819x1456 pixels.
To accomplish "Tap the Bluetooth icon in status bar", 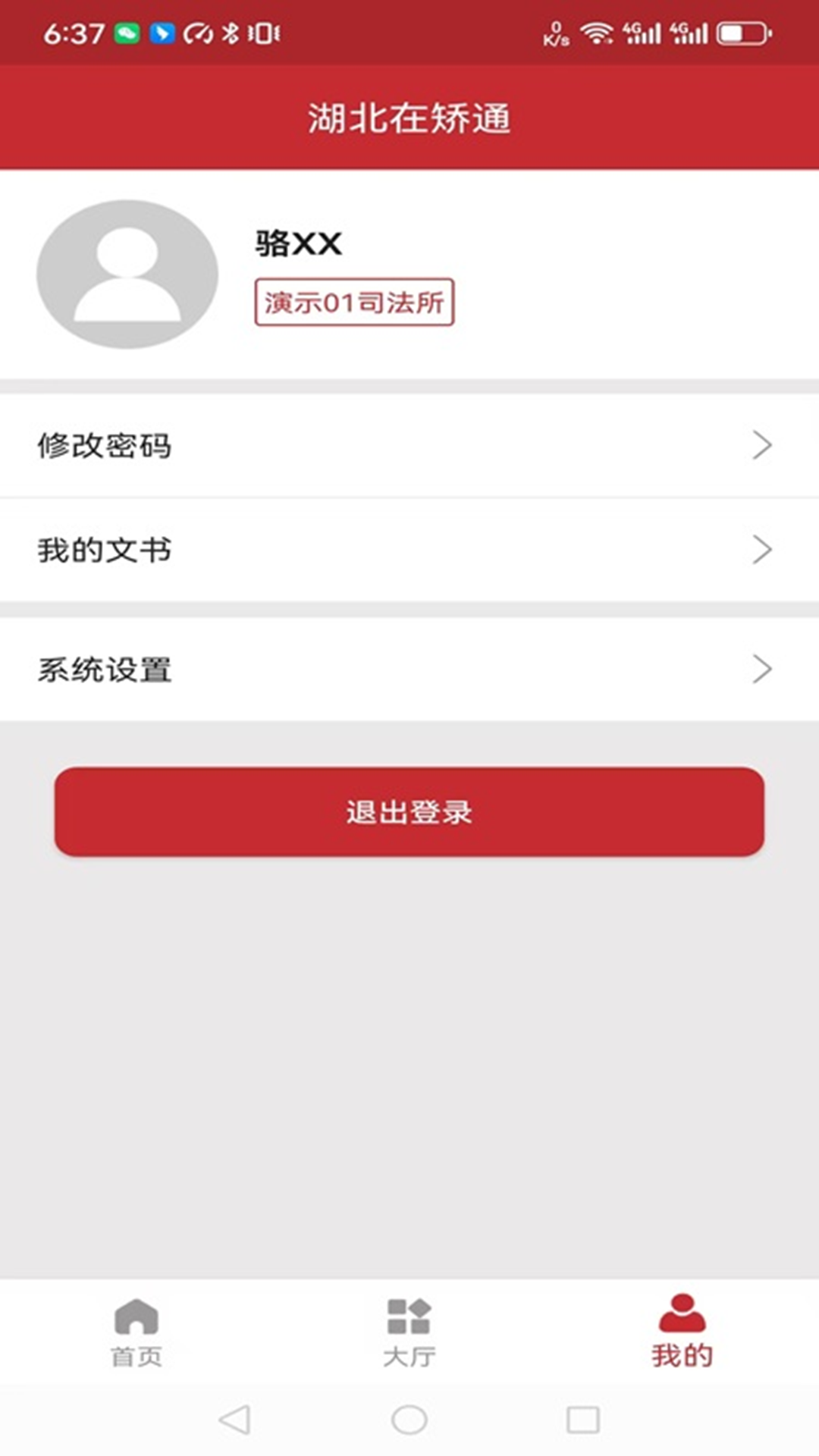I will (x=229, y=33).
